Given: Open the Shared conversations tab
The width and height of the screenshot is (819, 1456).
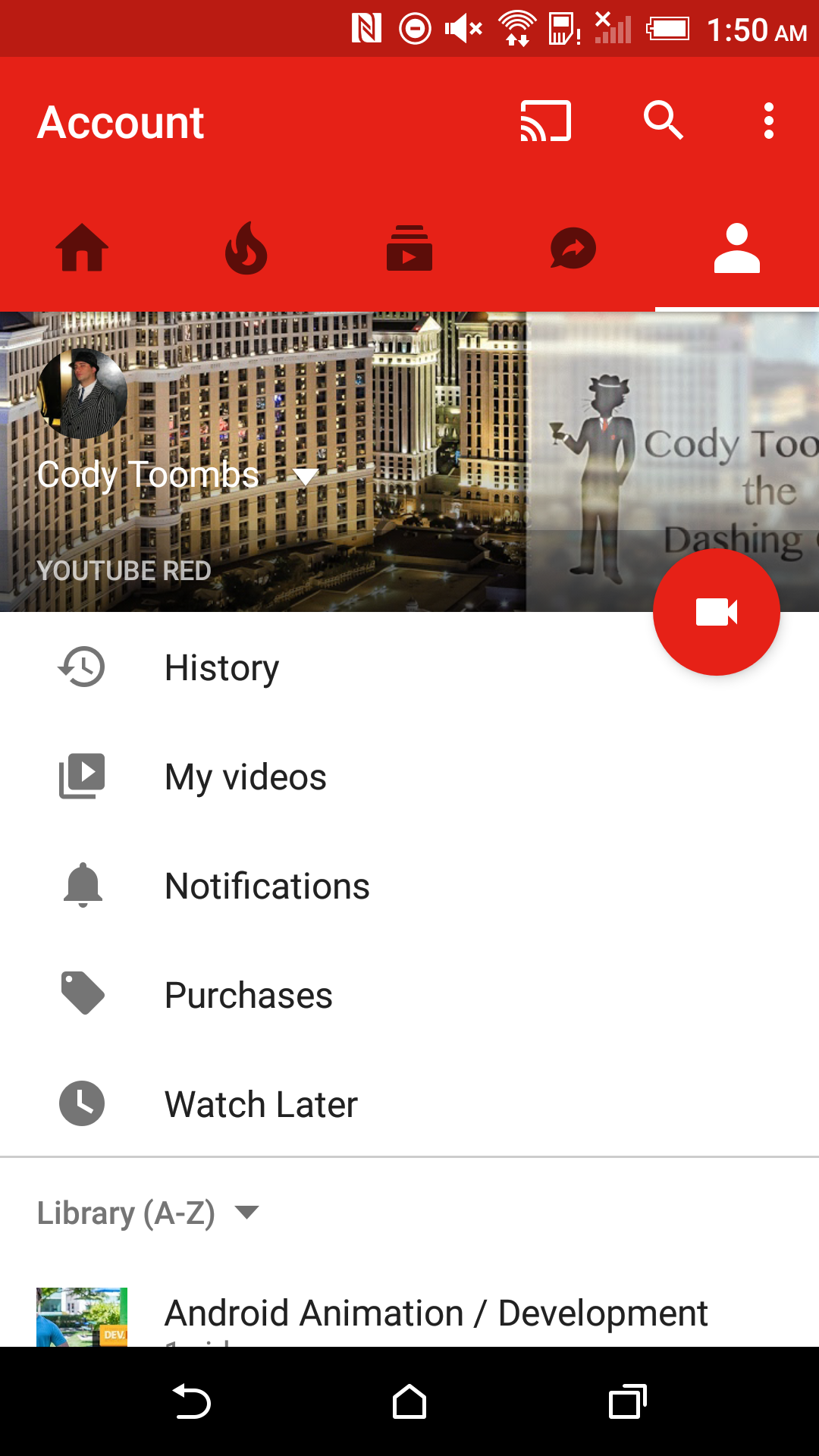Looking at the screenshot, I should (573, 247).
